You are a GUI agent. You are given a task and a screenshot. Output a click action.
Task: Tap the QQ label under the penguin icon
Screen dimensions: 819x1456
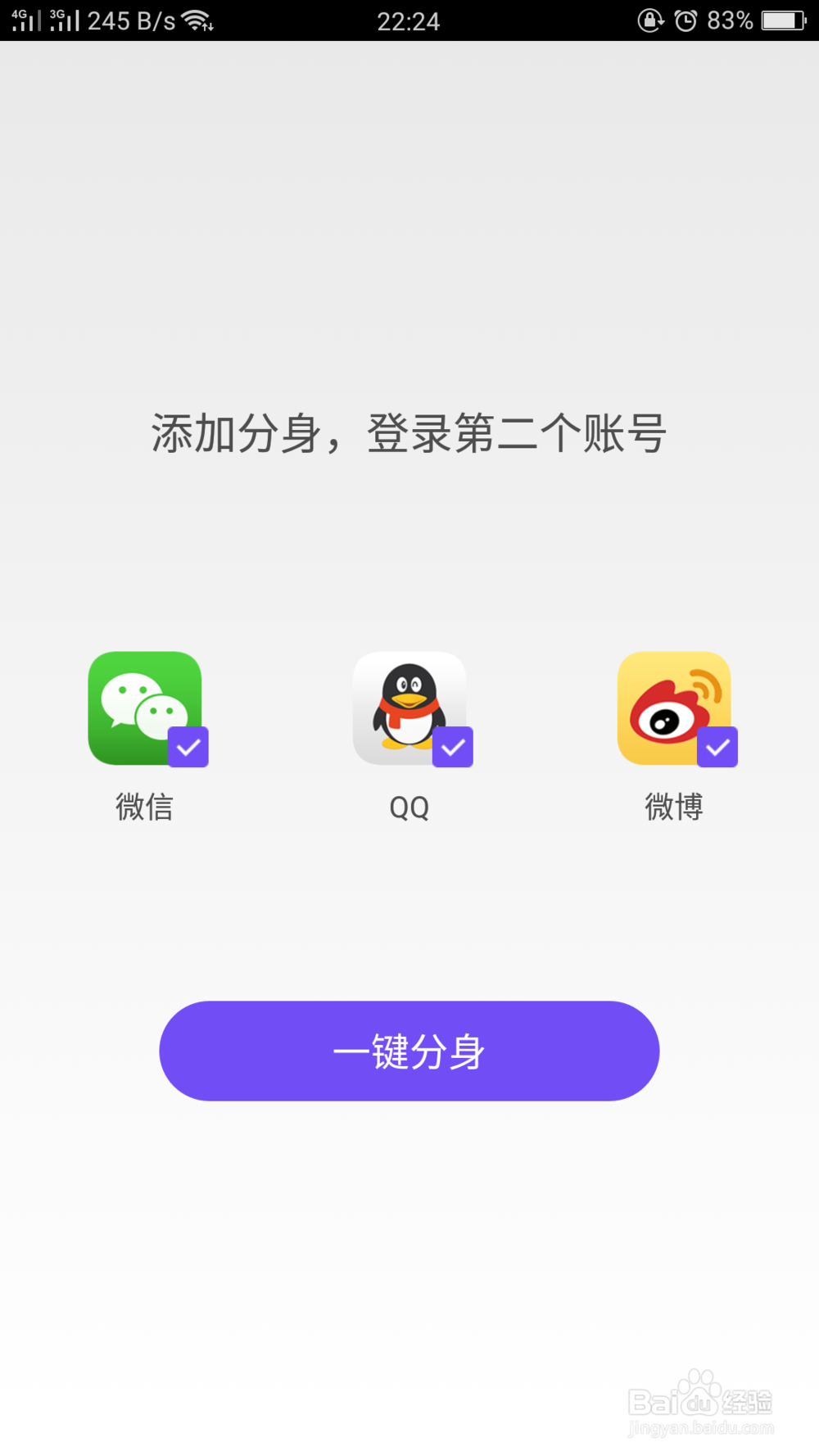409,807
